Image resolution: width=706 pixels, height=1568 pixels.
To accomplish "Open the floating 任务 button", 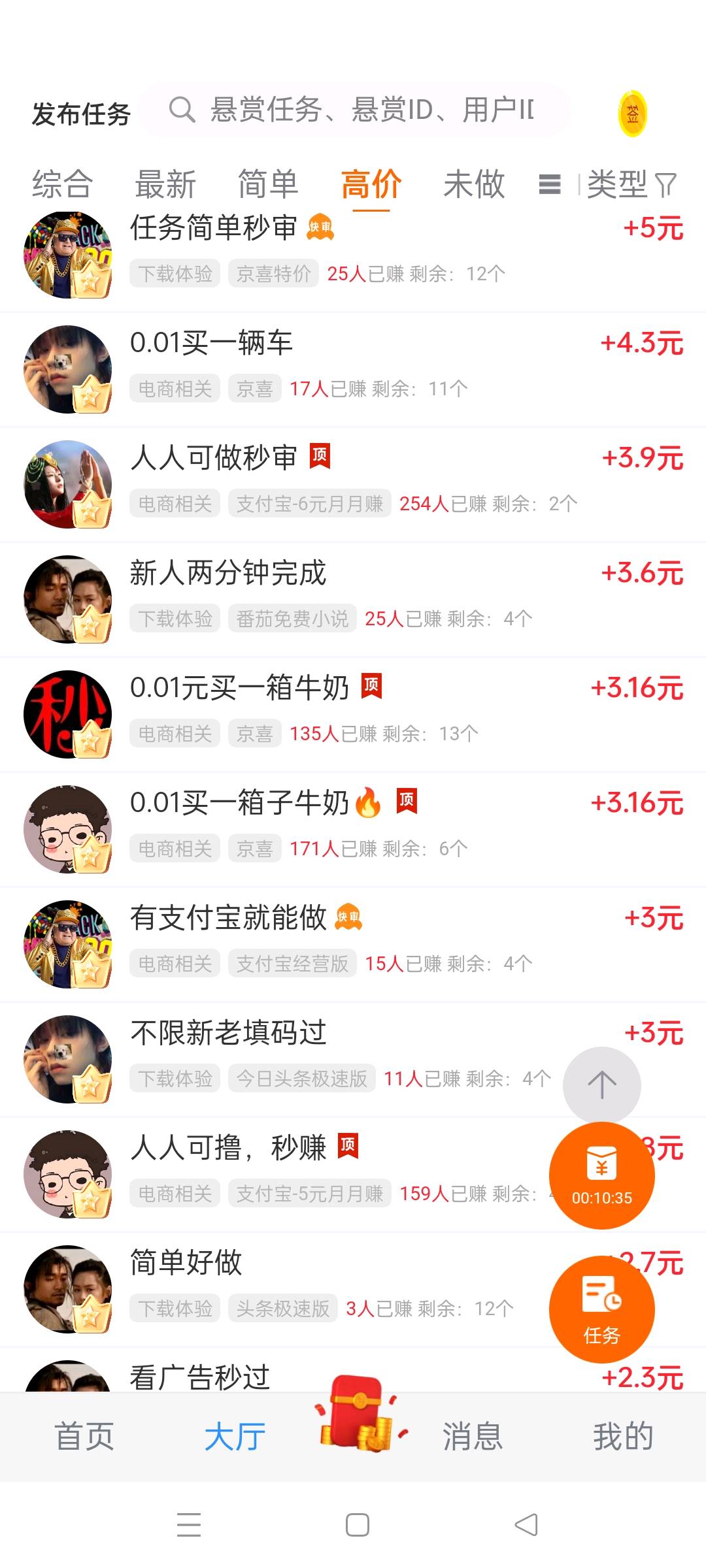I will 601,1310.
